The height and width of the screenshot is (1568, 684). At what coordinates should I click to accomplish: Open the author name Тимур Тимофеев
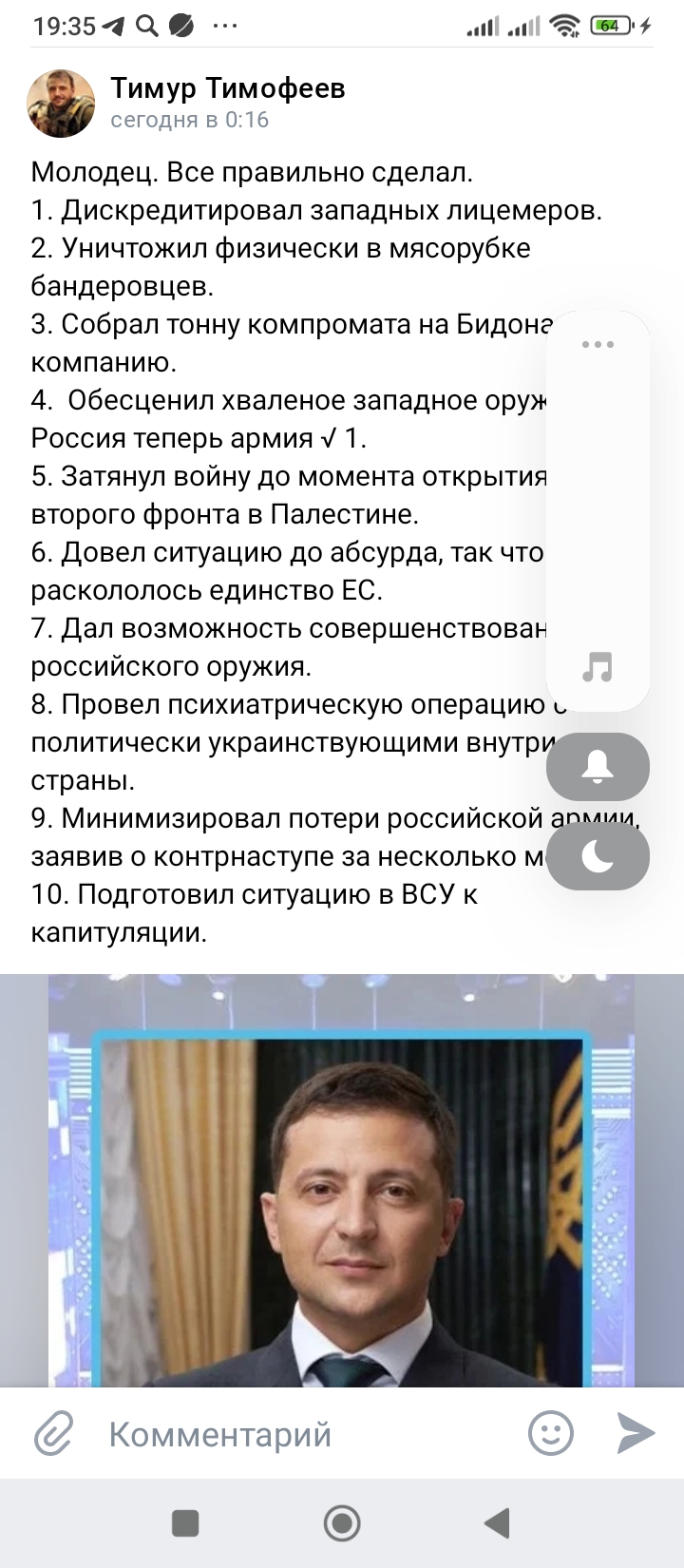pos(228,88)
